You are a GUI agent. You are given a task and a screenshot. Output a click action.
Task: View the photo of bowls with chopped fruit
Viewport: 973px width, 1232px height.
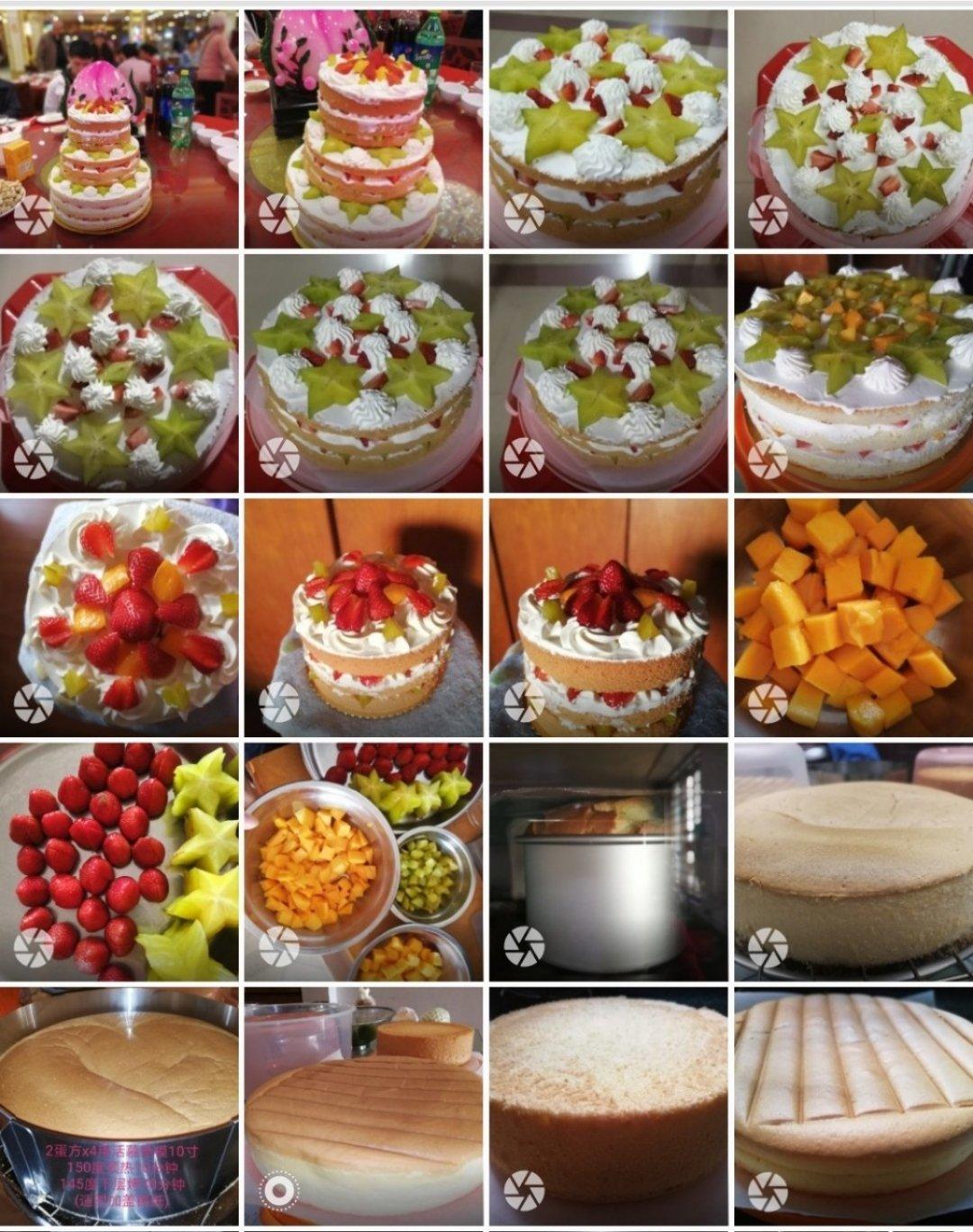coord(364,861)
